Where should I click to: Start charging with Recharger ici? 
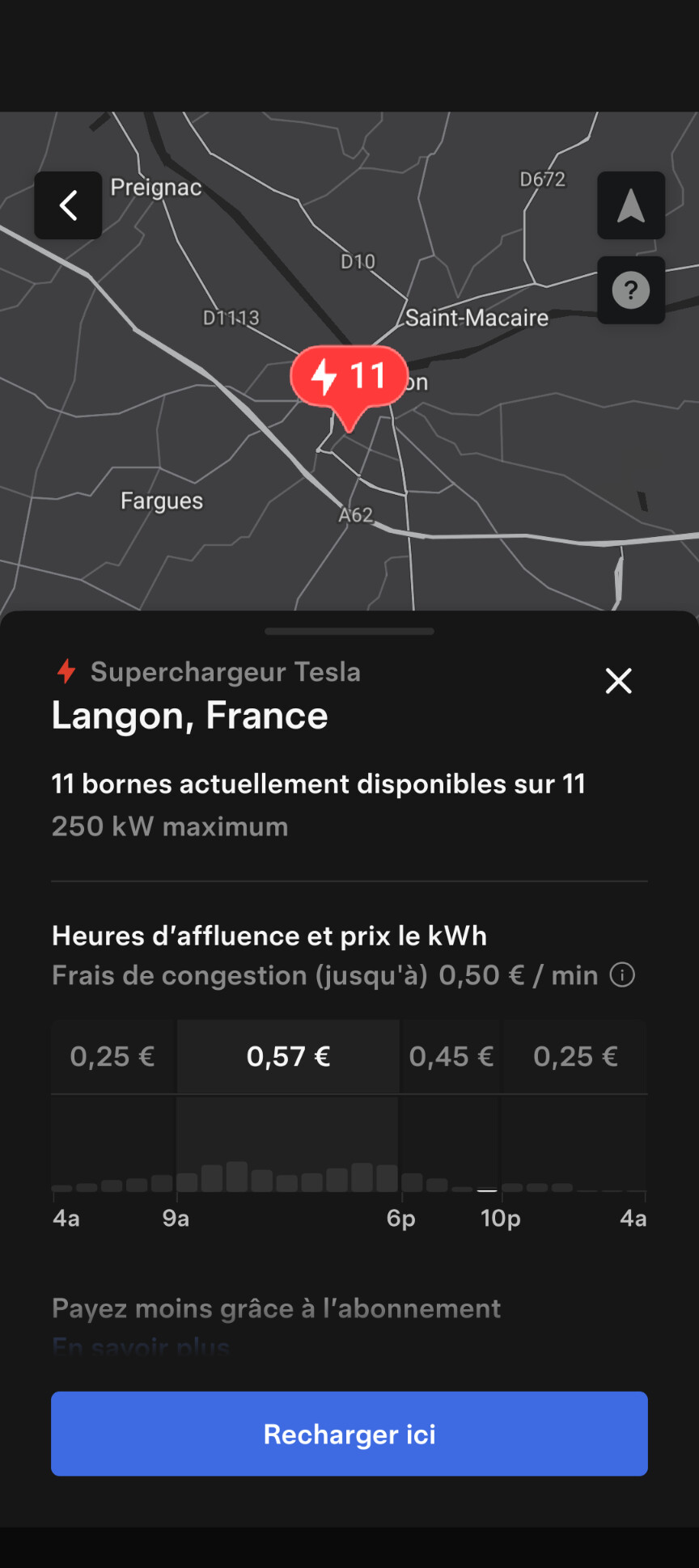point(349,1434)
